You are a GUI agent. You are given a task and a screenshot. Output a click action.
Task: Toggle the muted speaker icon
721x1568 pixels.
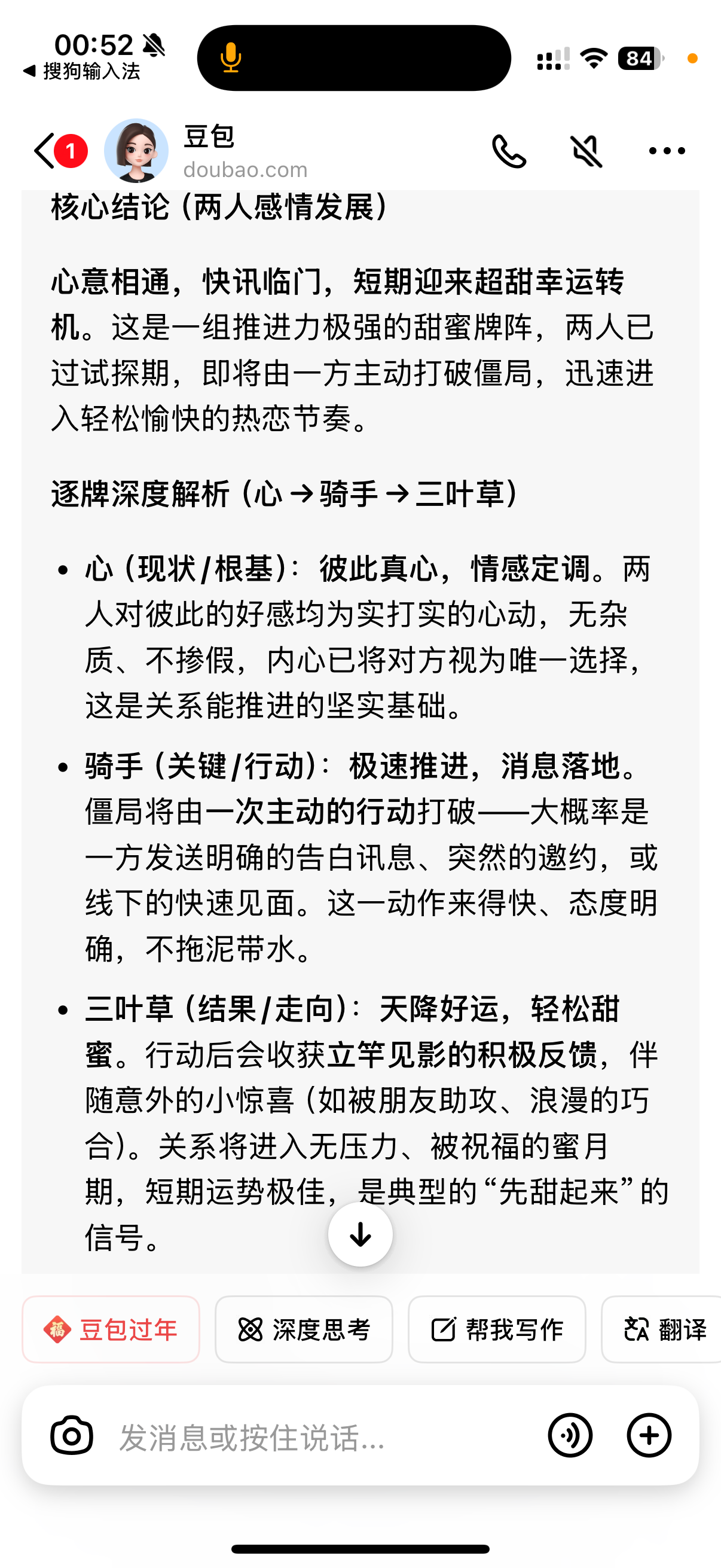pyautogui.click(x=586, y=151)
